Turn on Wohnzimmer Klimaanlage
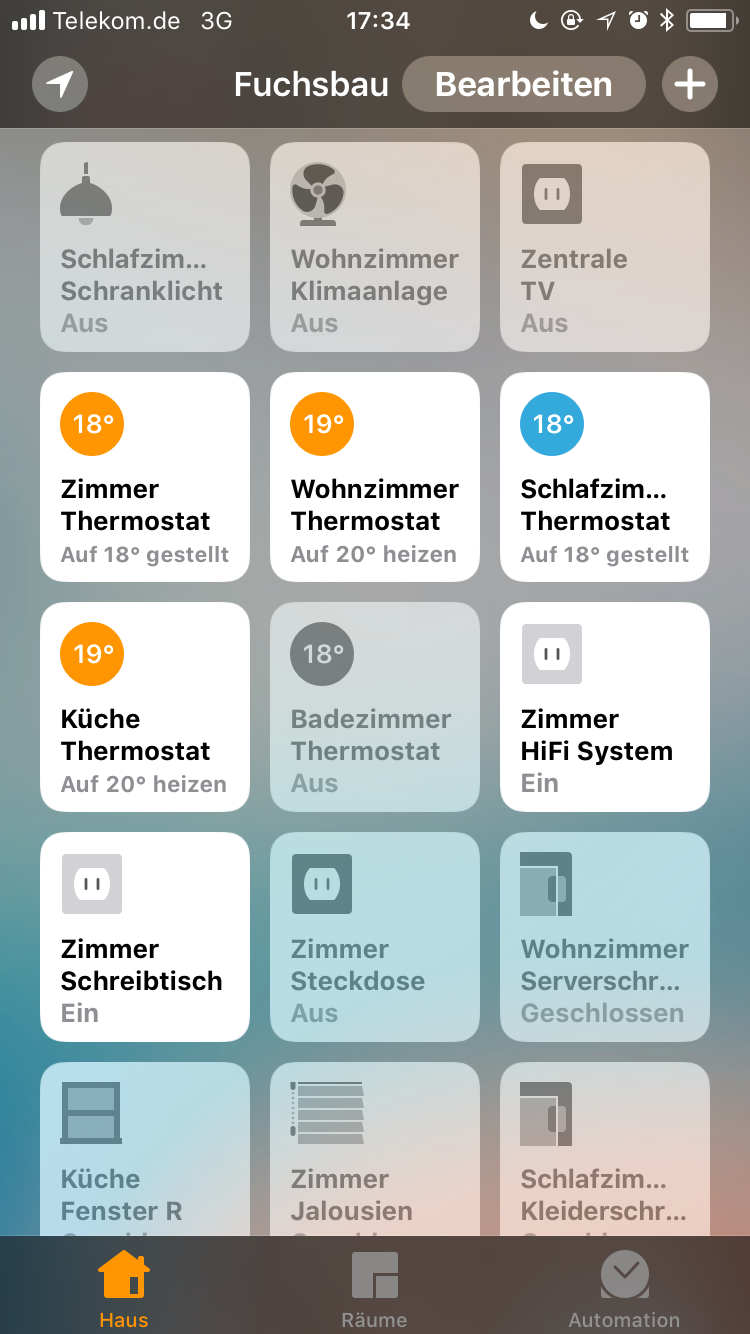The width and height of the screenshot is (750, 1334). click(x=375, y=247)
